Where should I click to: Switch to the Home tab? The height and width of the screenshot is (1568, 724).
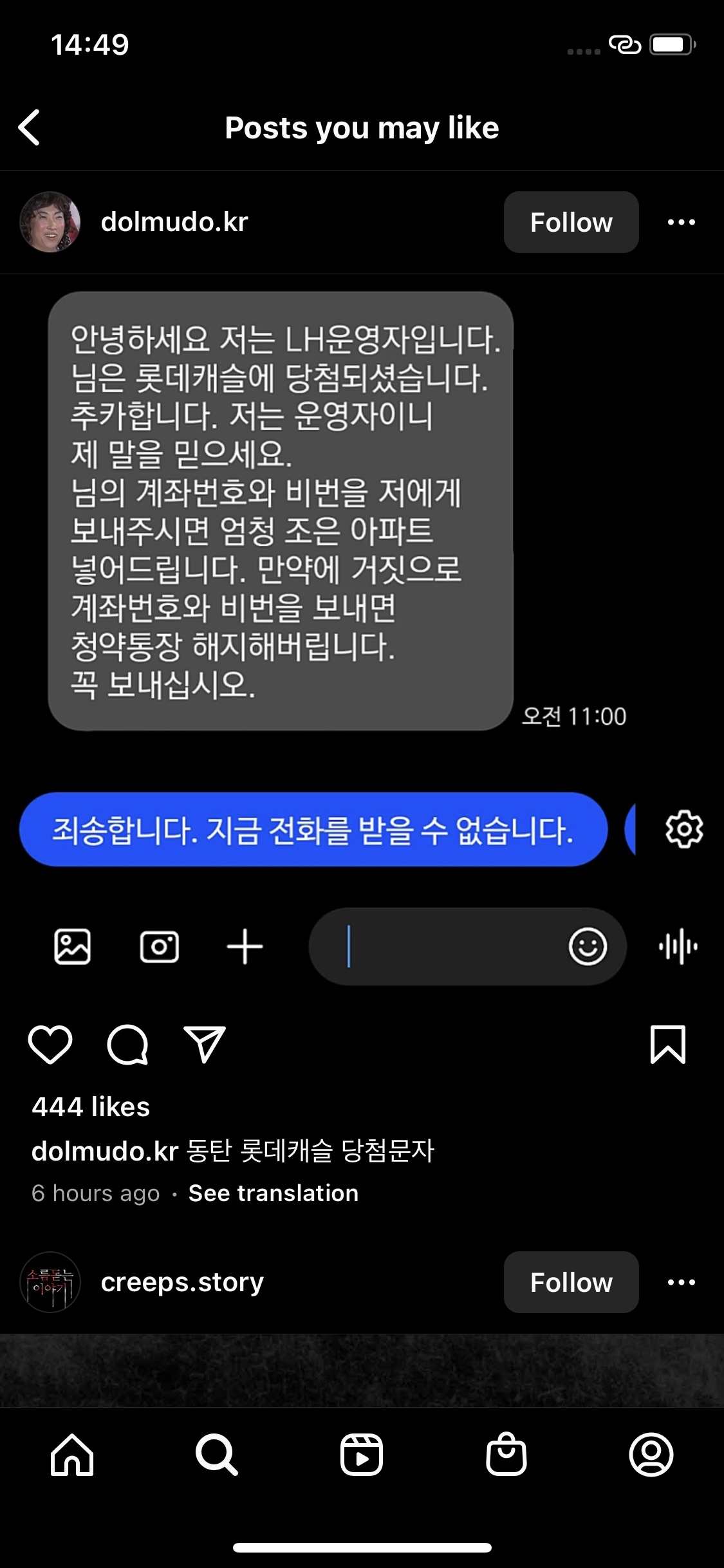pos(72,1455)
